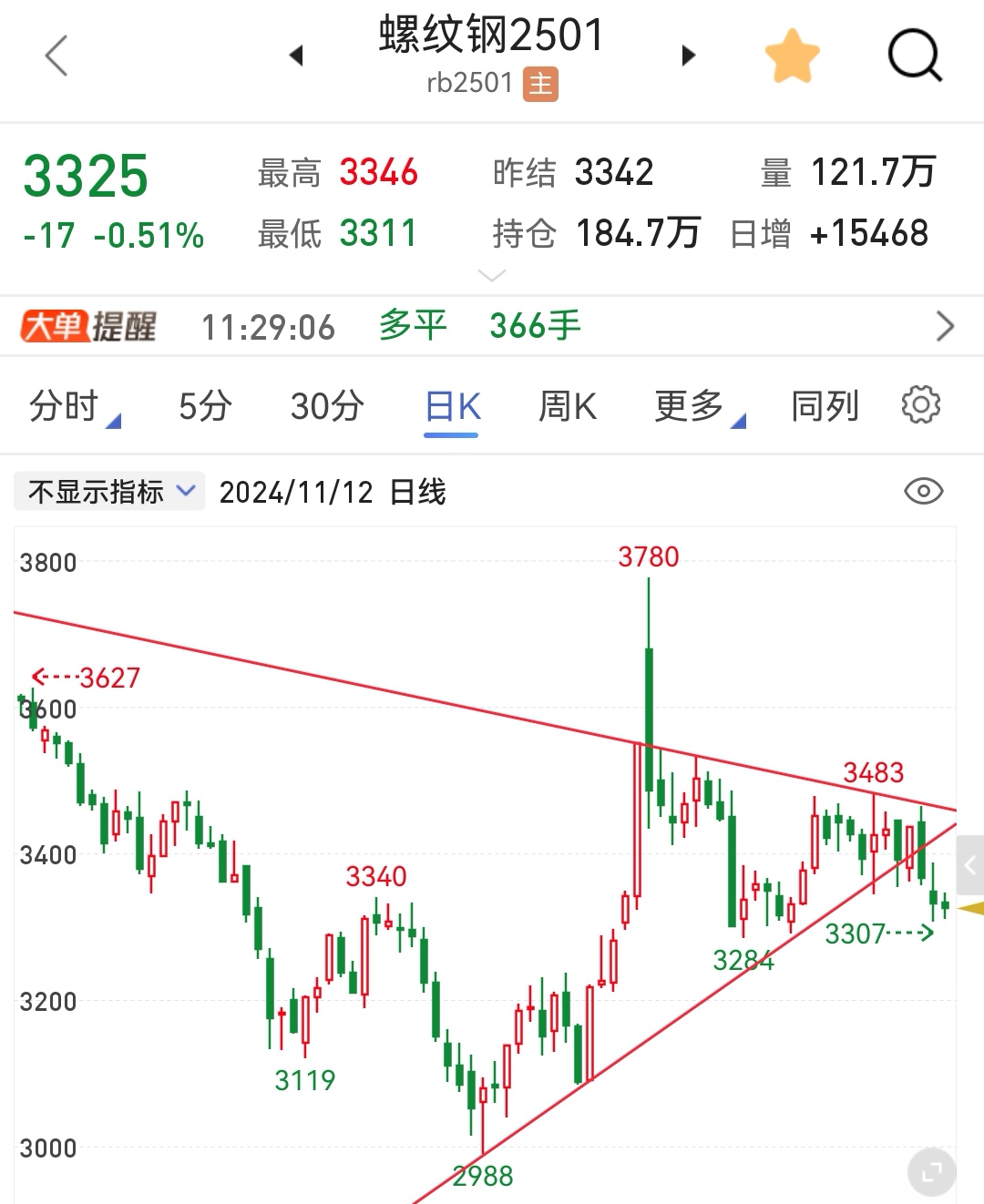Collapse the quote details with the down chevron

[491, 274]
